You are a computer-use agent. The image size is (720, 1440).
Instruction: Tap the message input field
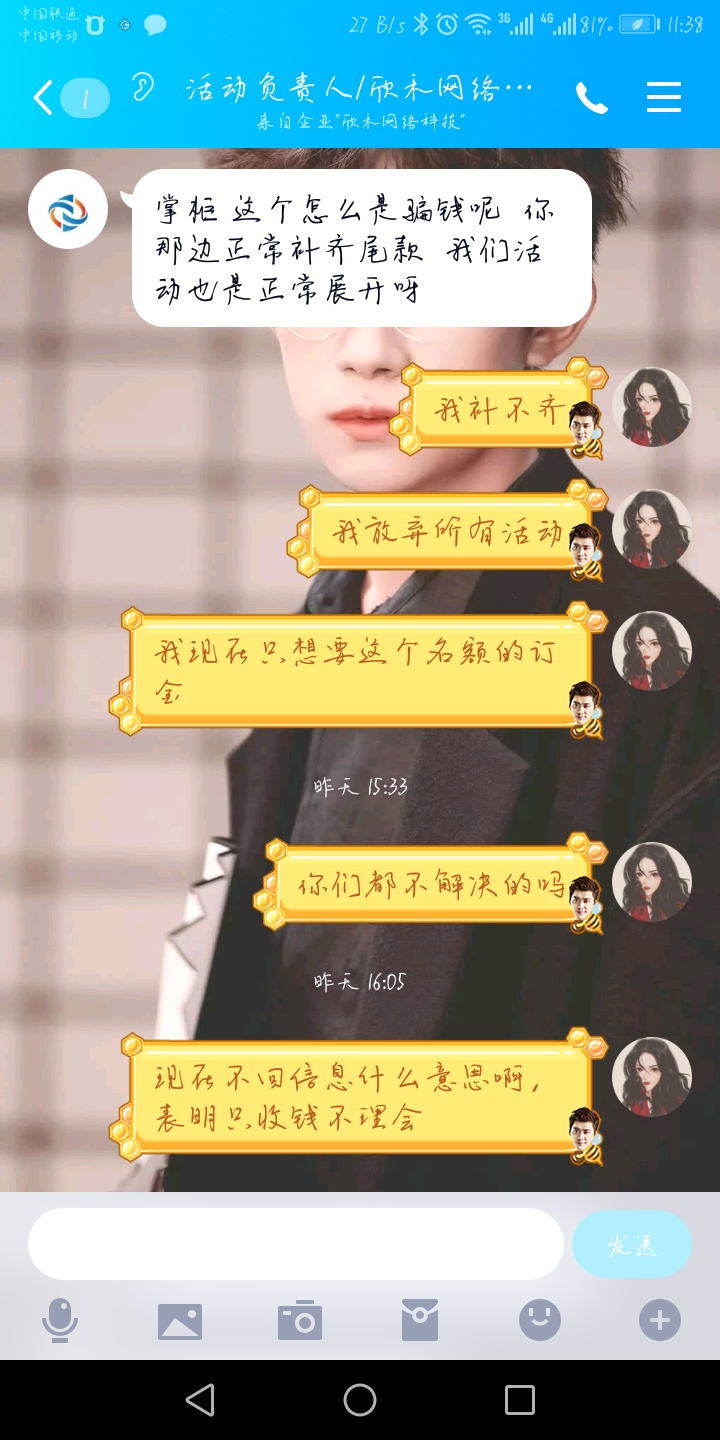296,1244
